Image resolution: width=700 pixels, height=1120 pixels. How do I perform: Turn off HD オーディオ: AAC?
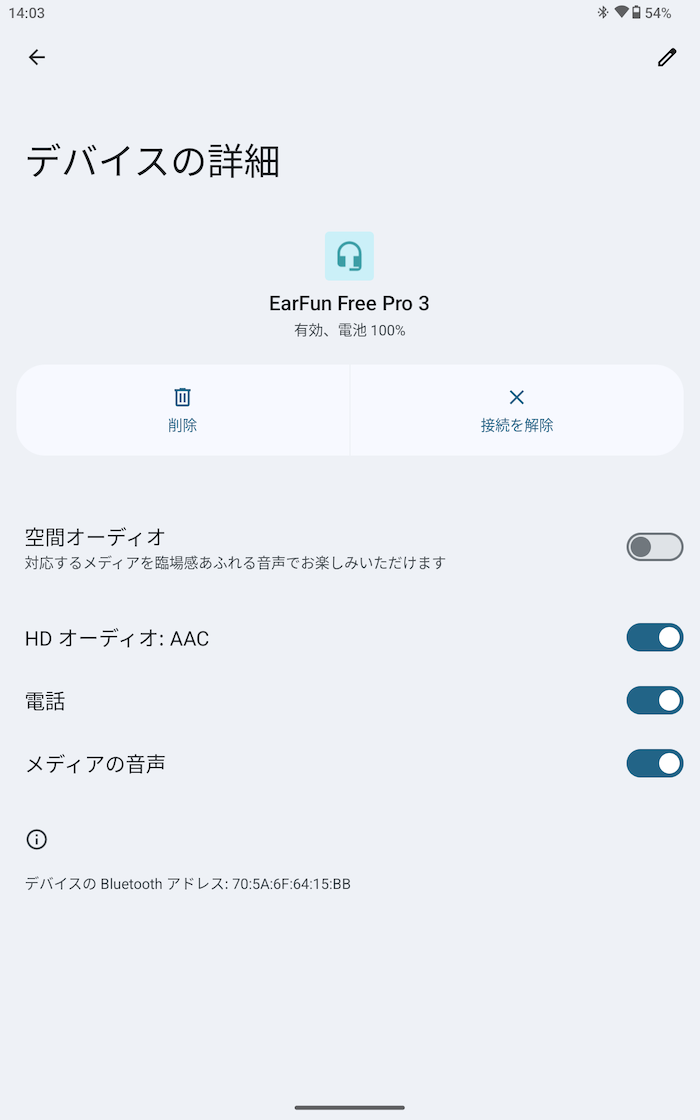pyautogui.click(x=654, y=638)
